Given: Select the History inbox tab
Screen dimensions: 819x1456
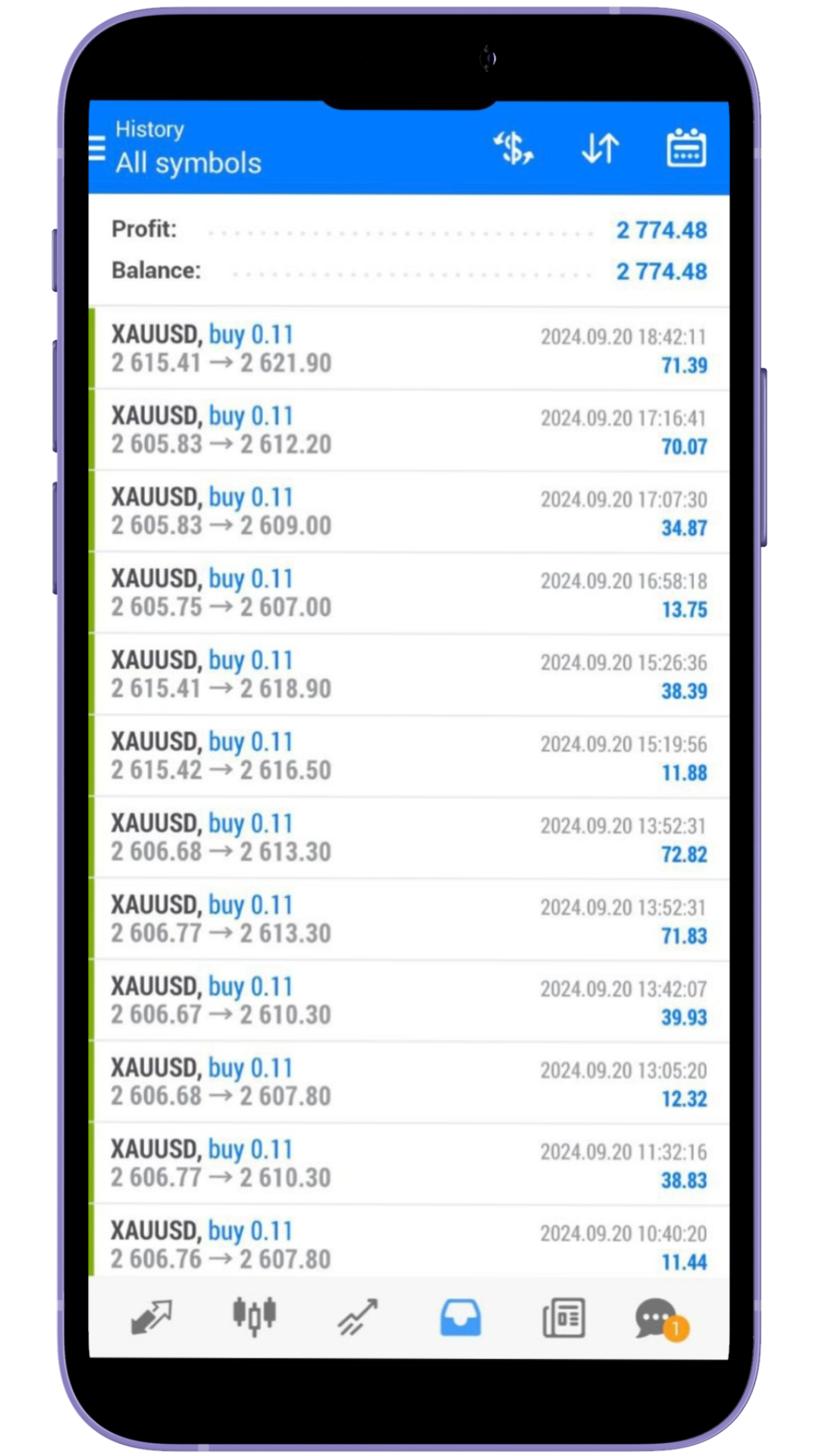Looking at the screenshot, I should click(460, 1317).
